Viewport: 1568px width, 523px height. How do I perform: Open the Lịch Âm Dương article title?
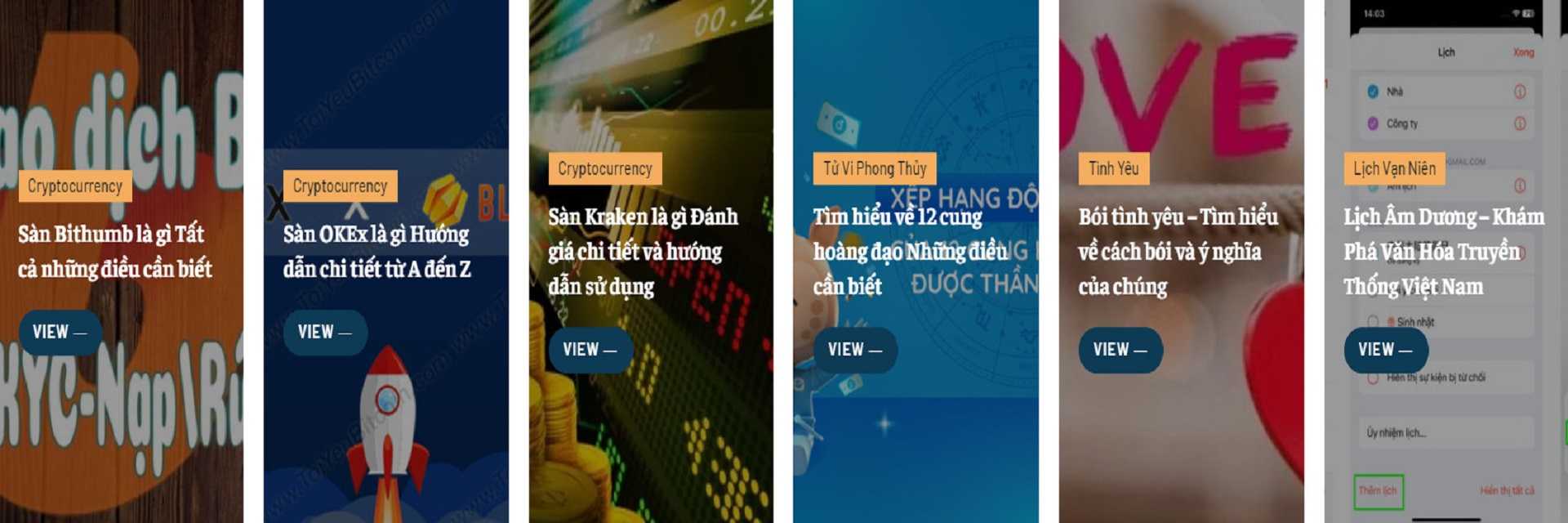1442,252
